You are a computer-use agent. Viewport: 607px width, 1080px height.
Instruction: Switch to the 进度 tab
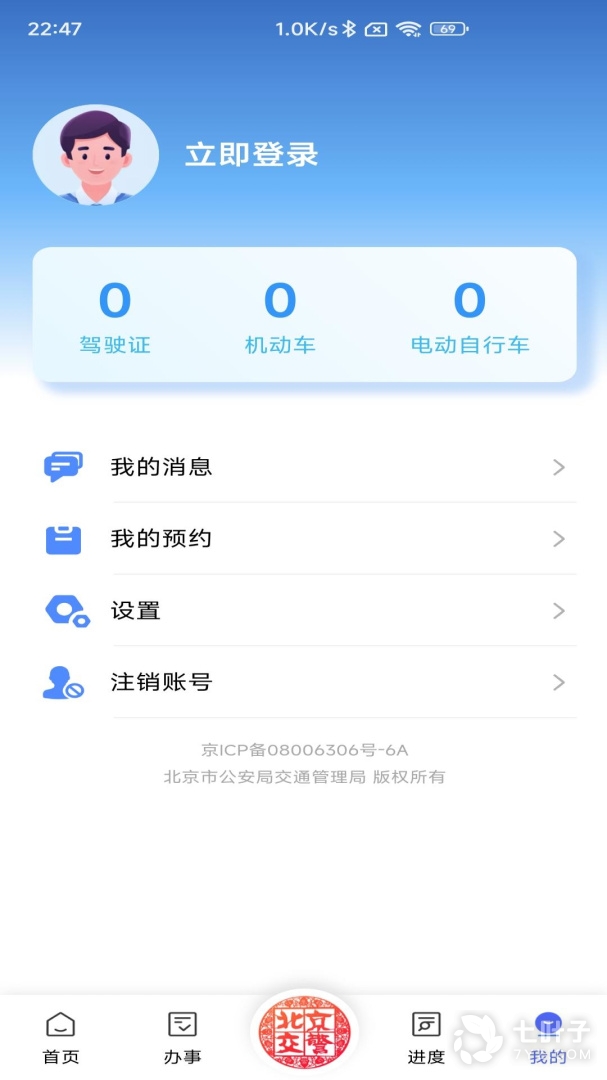[426, 1037]
